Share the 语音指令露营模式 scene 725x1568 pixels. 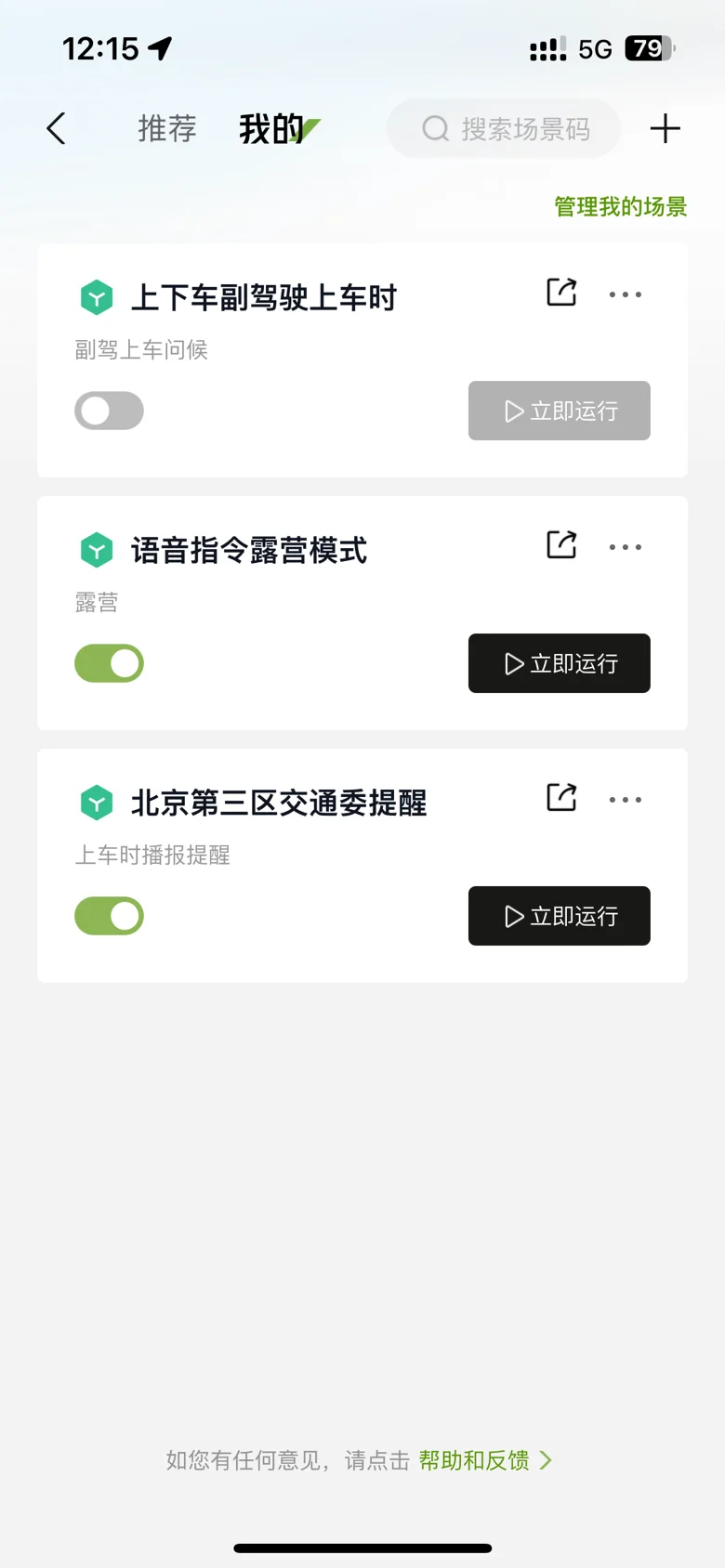[561, 545]
